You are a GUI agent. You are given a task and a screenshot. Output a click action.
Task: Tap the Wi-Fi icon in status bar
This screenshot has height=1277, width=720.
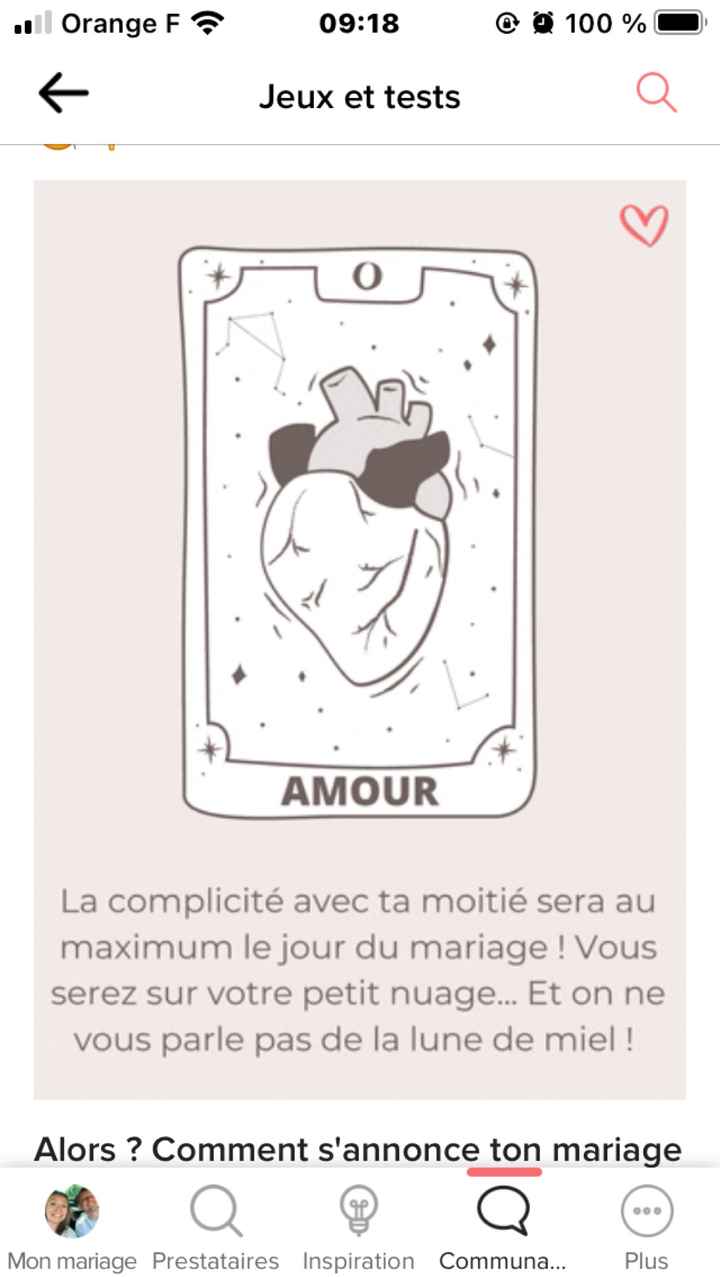tap(205, 22)
